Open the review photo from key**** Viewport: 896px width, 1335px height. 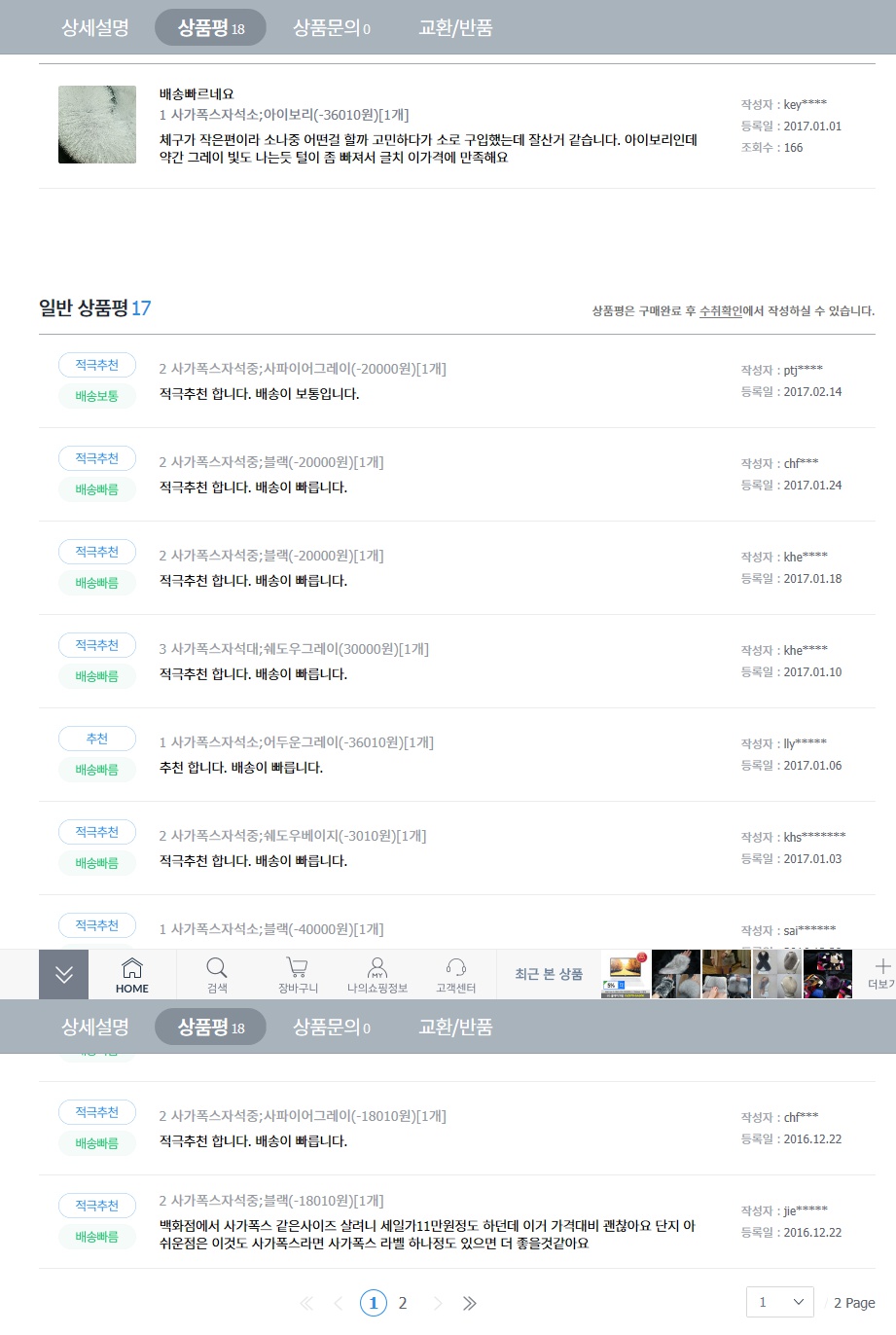point(97,125)
